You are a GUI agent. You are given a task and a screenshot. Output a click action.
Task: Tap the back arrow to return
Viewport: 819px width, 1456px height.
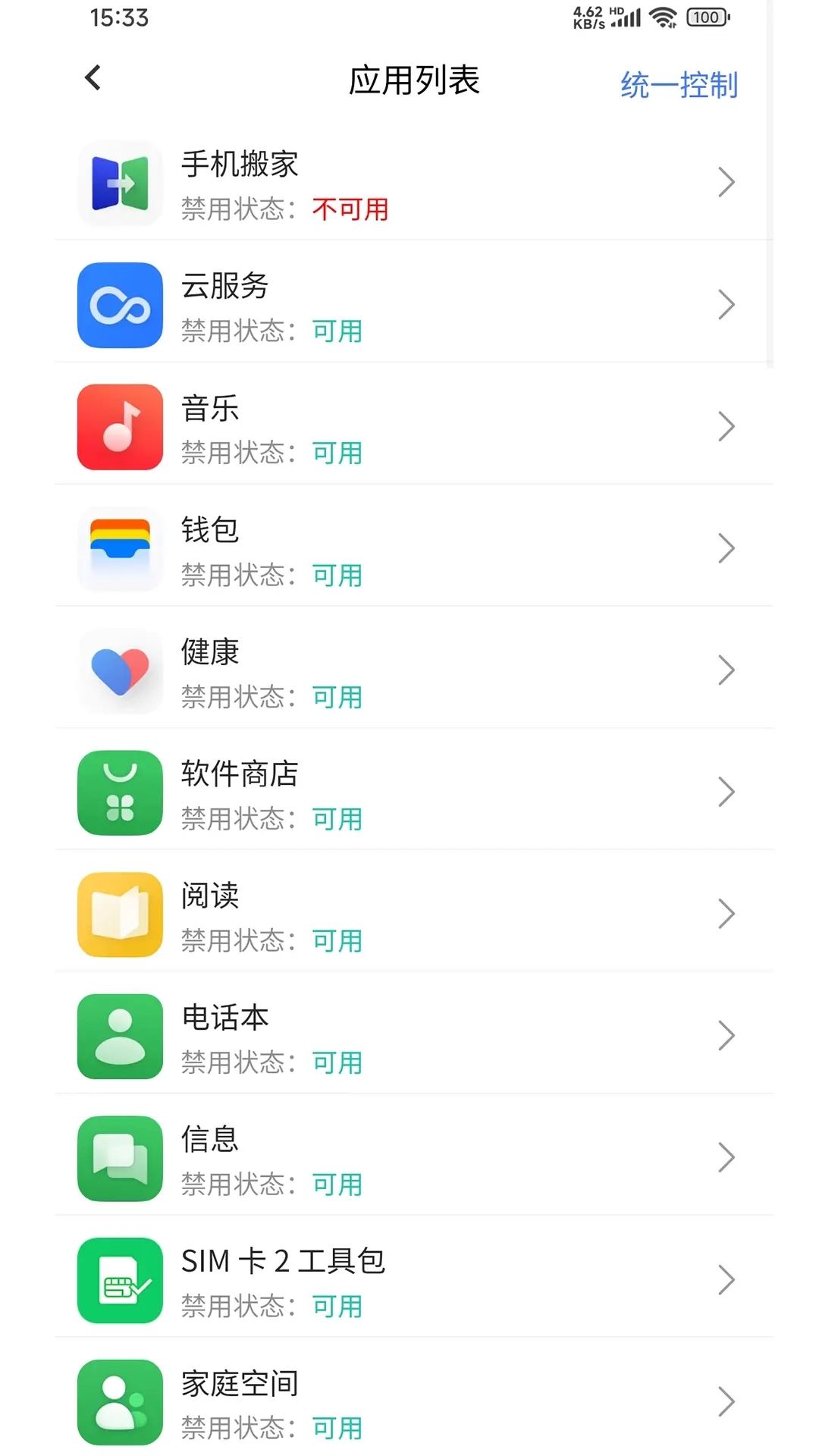point(93,77)
